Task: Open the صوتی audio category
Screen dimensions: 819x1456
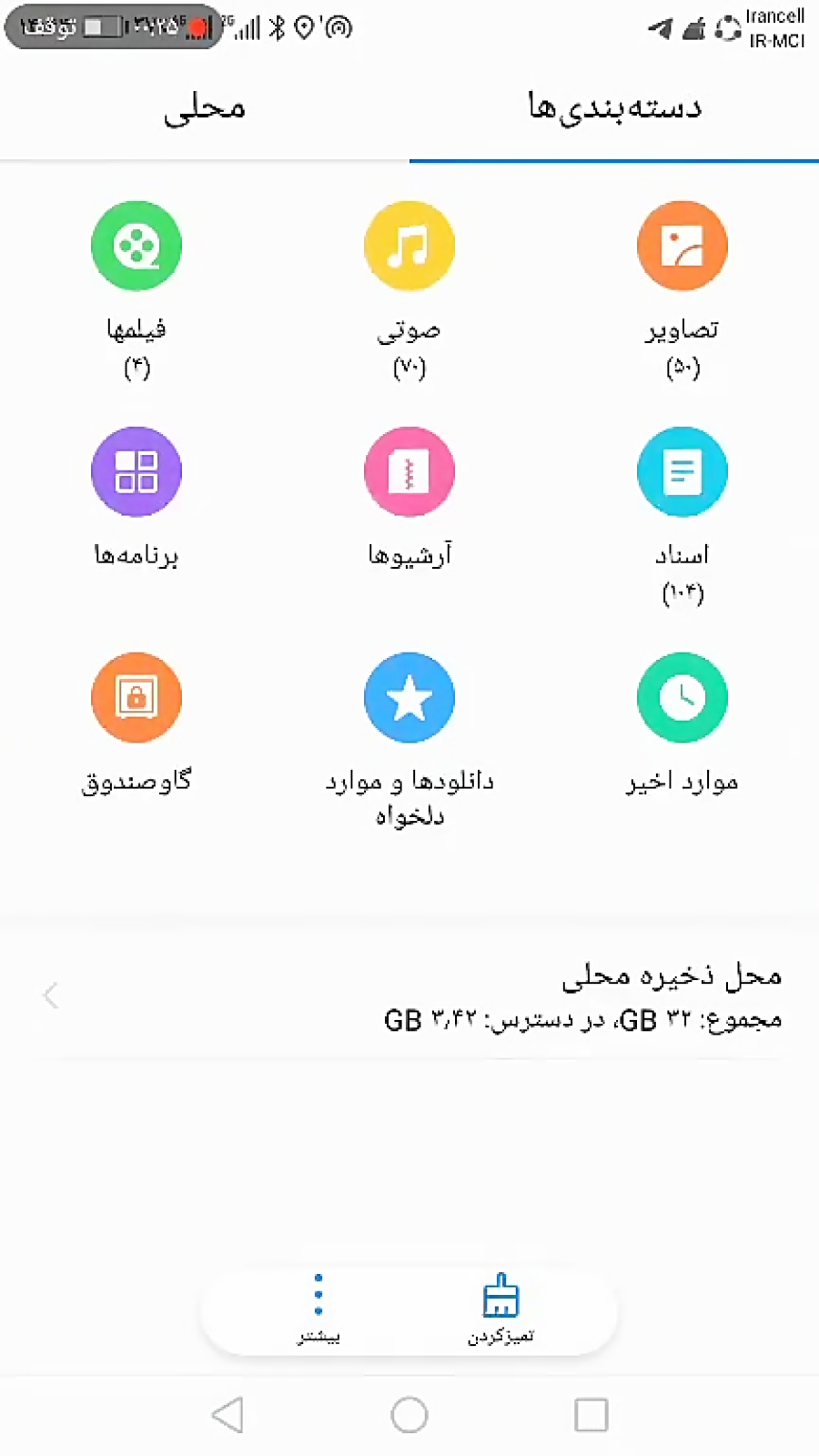Action: tap(409, 290)
